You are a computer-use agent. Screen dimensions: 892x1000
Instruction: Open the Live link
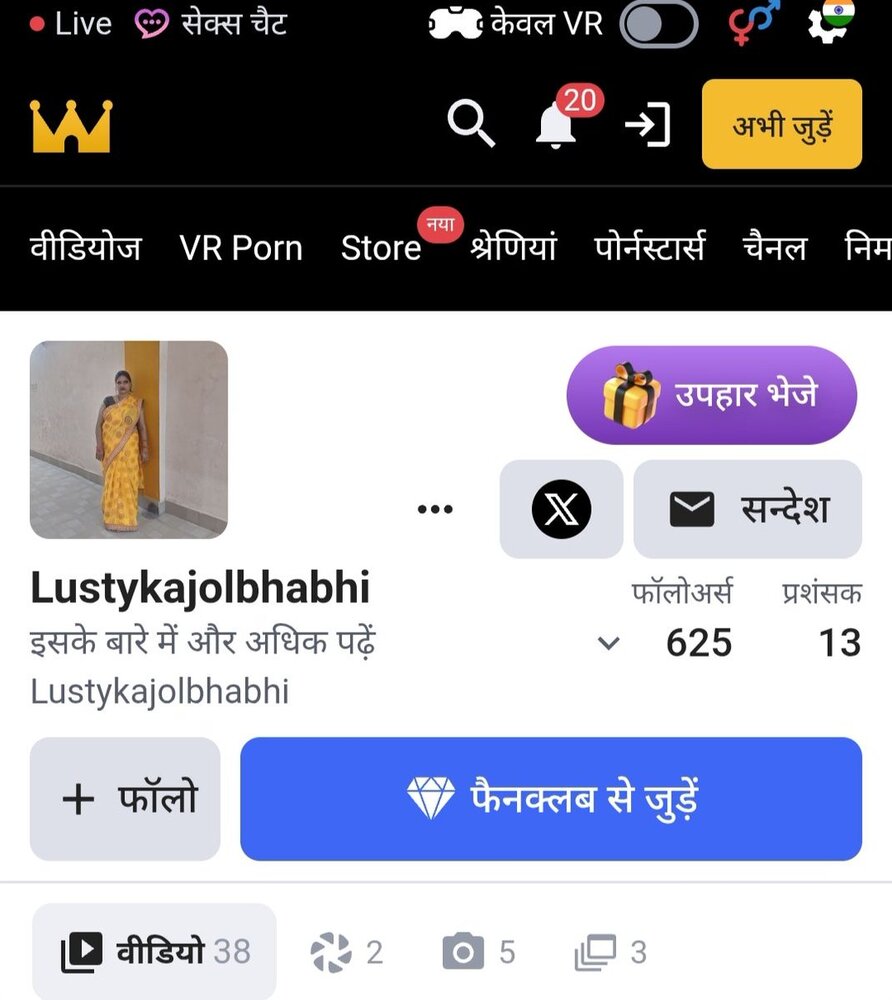71,24
